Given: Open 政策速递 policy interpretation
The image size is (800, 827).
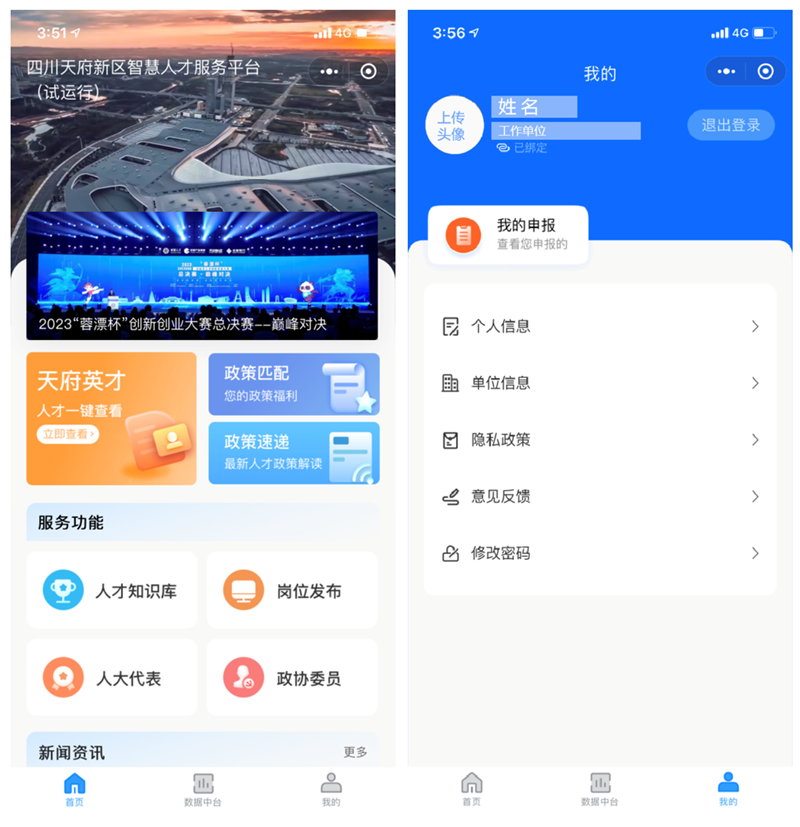Looking at the screenshot, I should pos(293,452).
